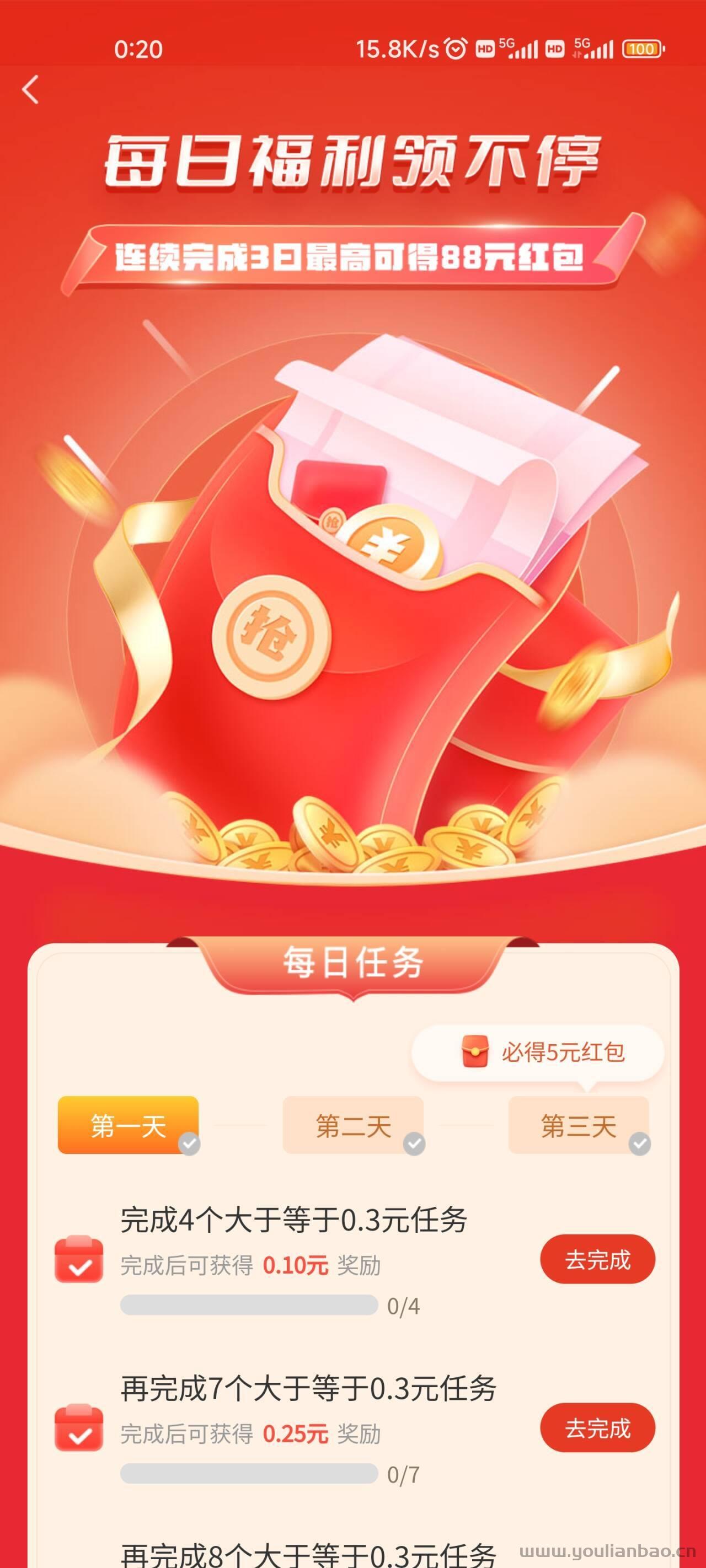Switch to the 第二天 day tab
This screenshot has width=706, height=1568.
click(x=352, y=1125)
